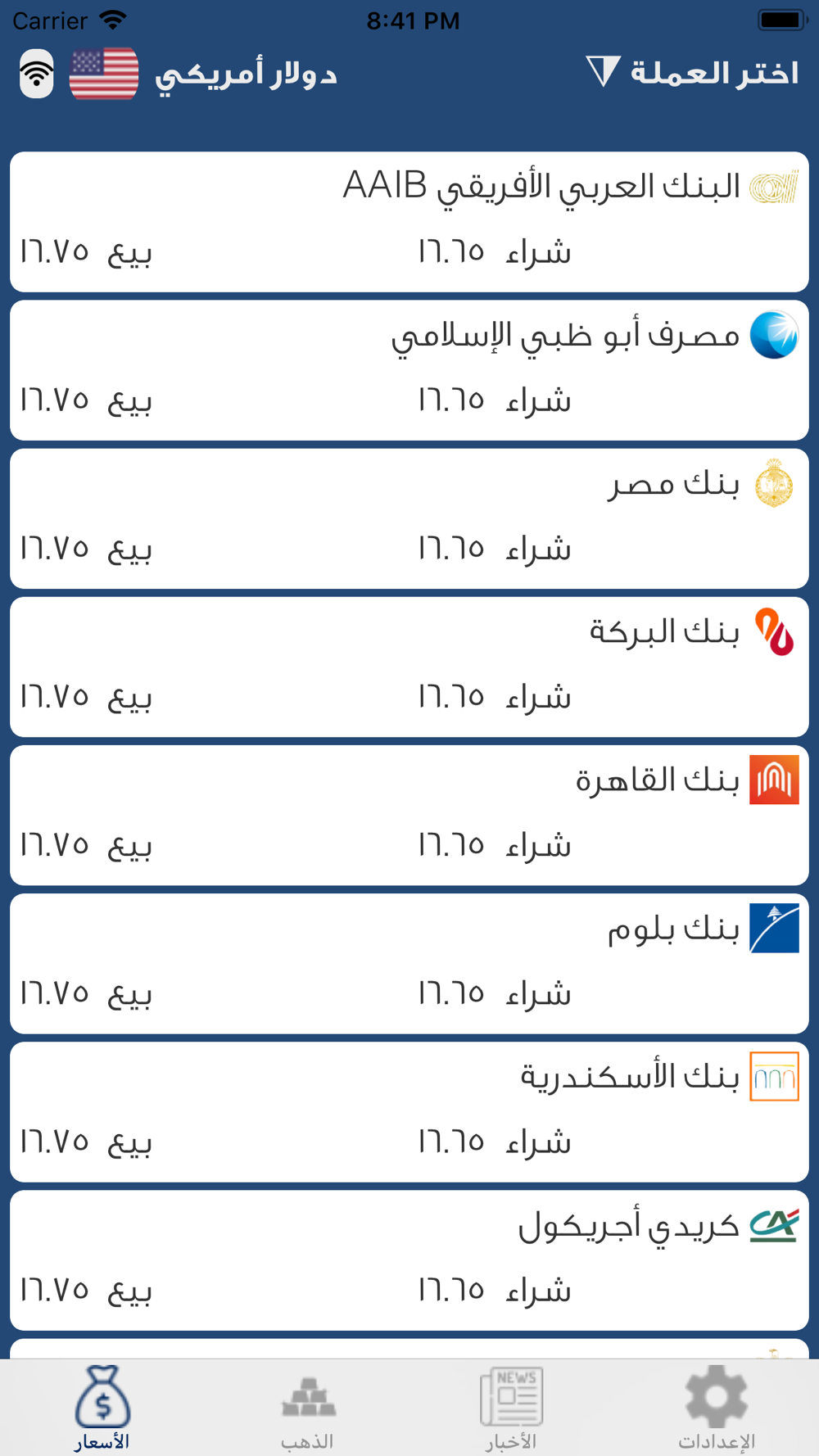The image size is (819, 1456).
Task: Open the بنك البركة card
Action: 409,667
